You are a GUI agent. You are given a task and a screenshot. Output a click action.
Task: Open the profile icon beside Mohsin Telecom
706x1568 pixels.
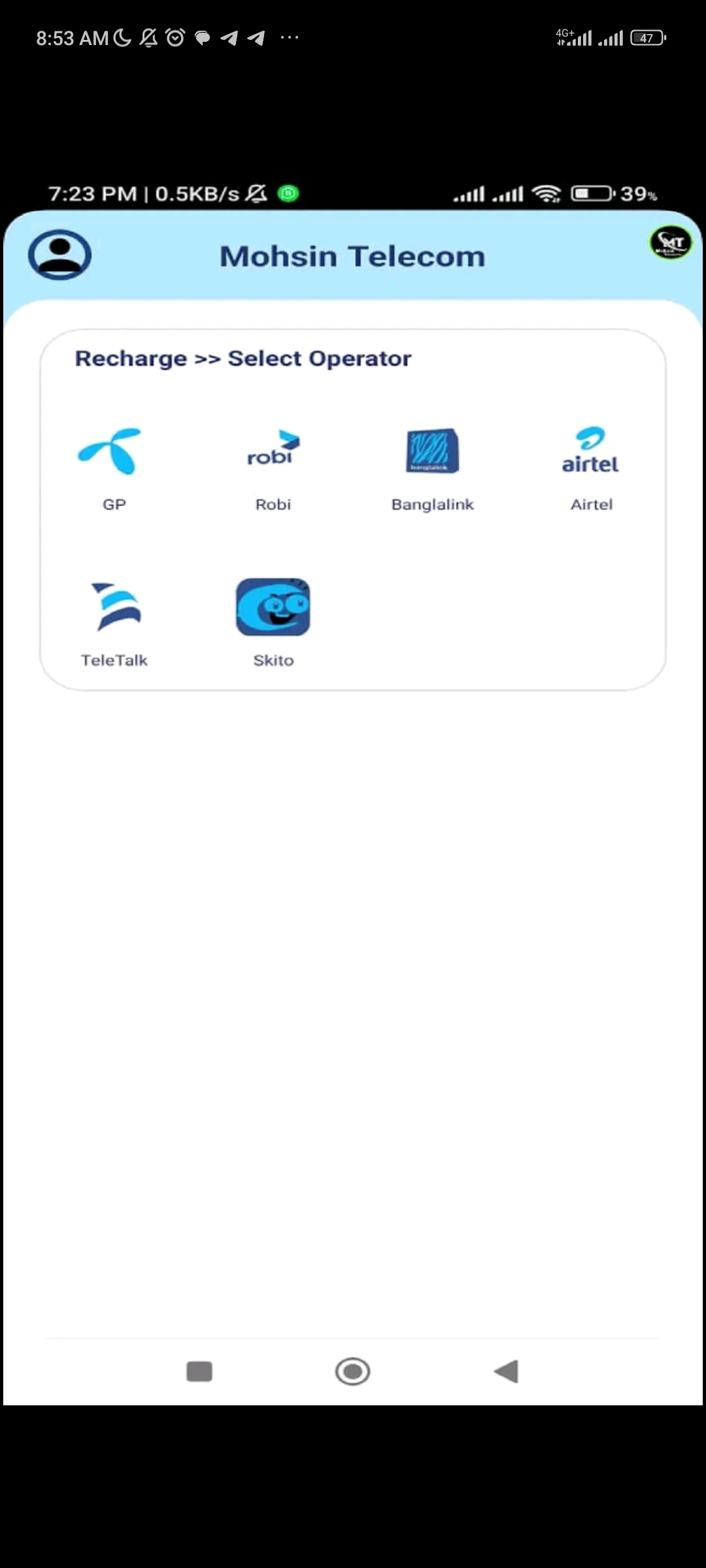[59, 255]
